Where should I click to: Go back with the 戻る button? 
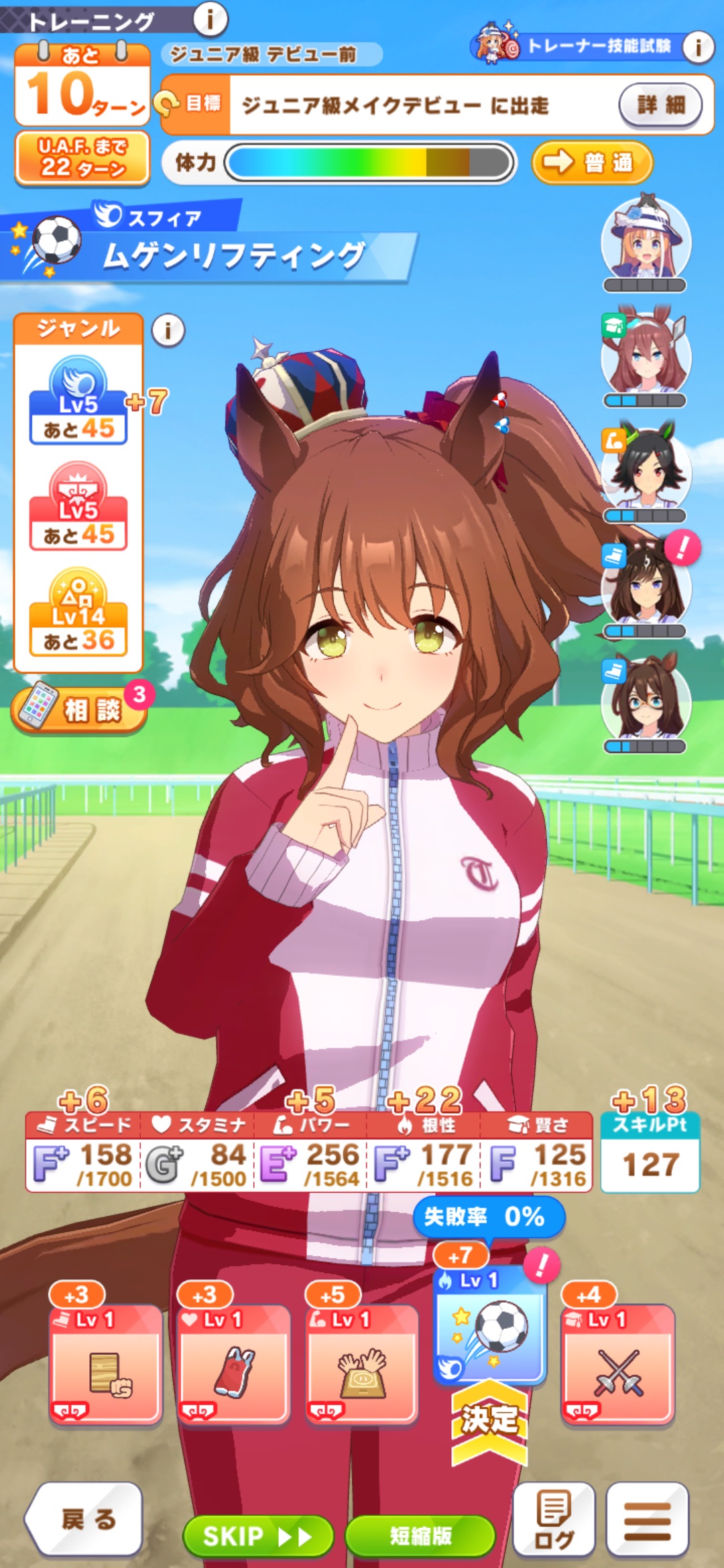point(85,1520)
